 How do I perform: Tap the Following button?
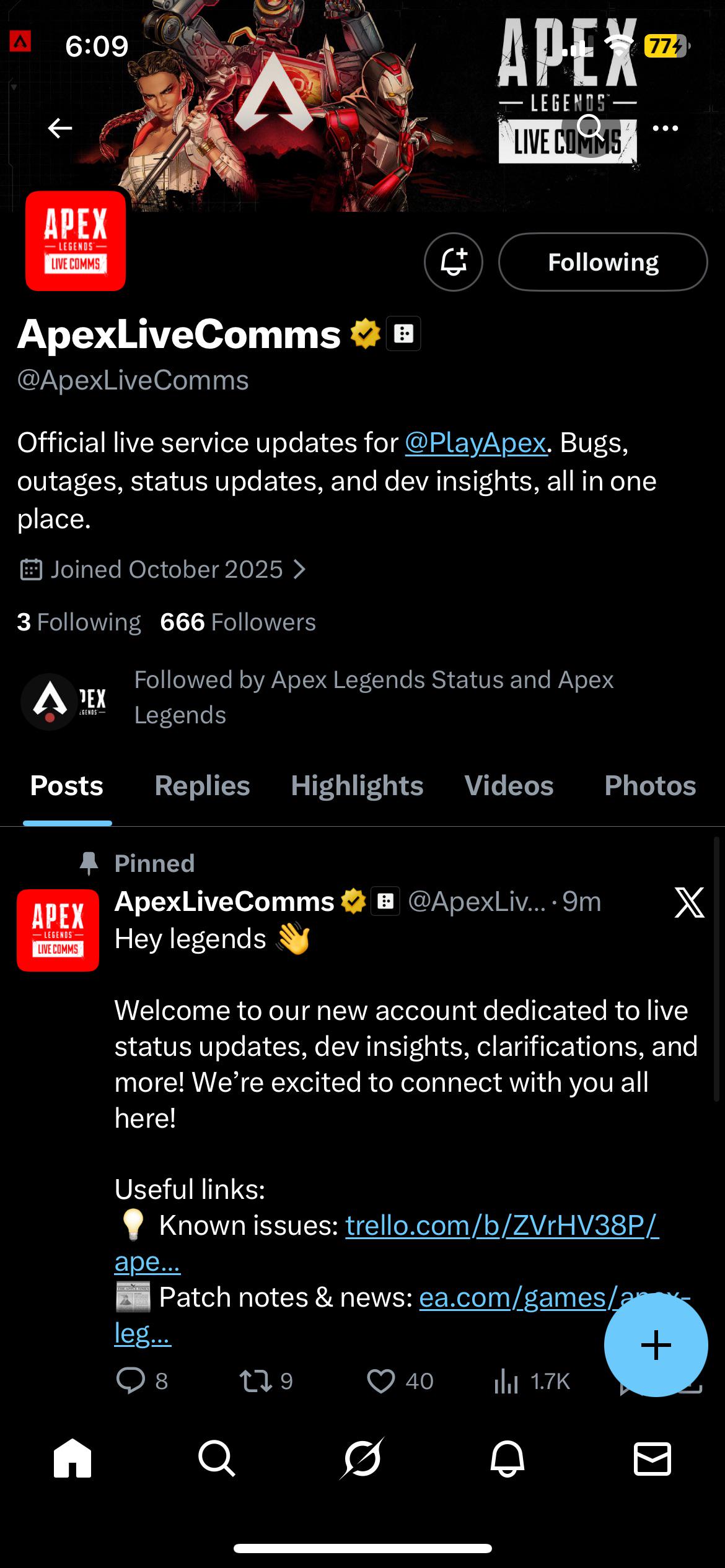coord(602,262)
